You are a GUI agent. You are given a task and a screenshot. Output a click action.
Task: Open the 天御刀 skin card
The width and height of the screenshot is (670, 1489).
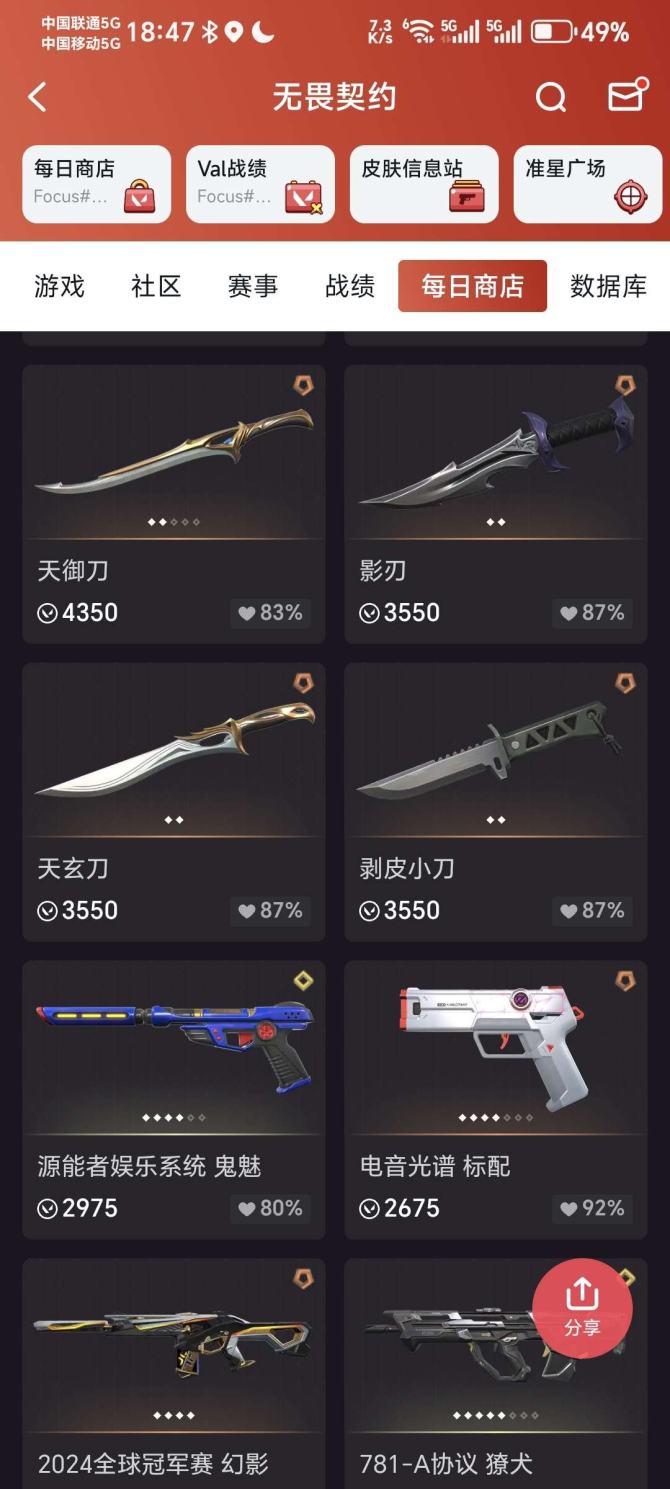click(173, 503)
